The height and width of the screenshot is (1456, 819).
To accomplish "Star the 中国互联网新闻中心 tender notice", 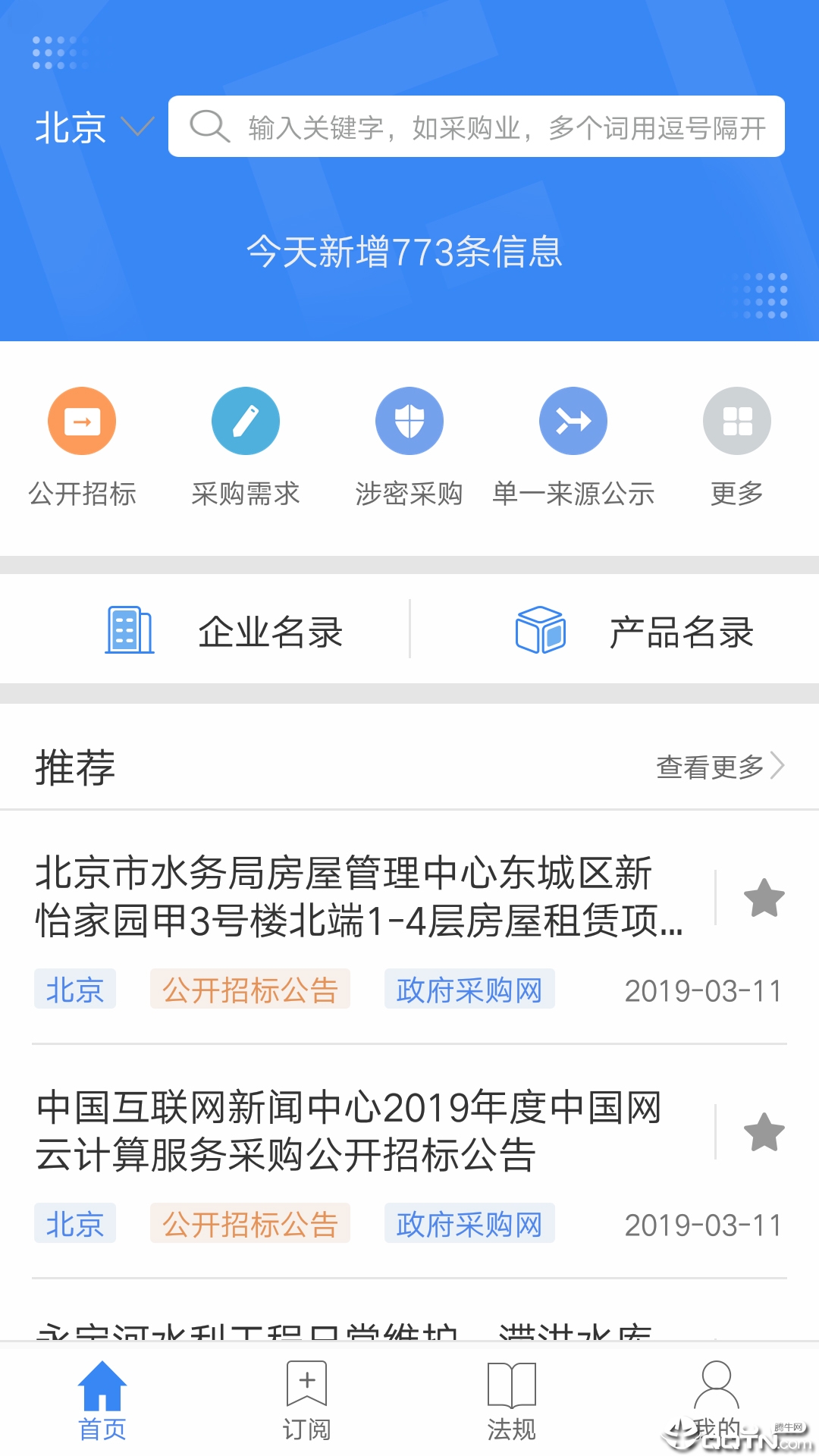I will tap(764, 1133).
